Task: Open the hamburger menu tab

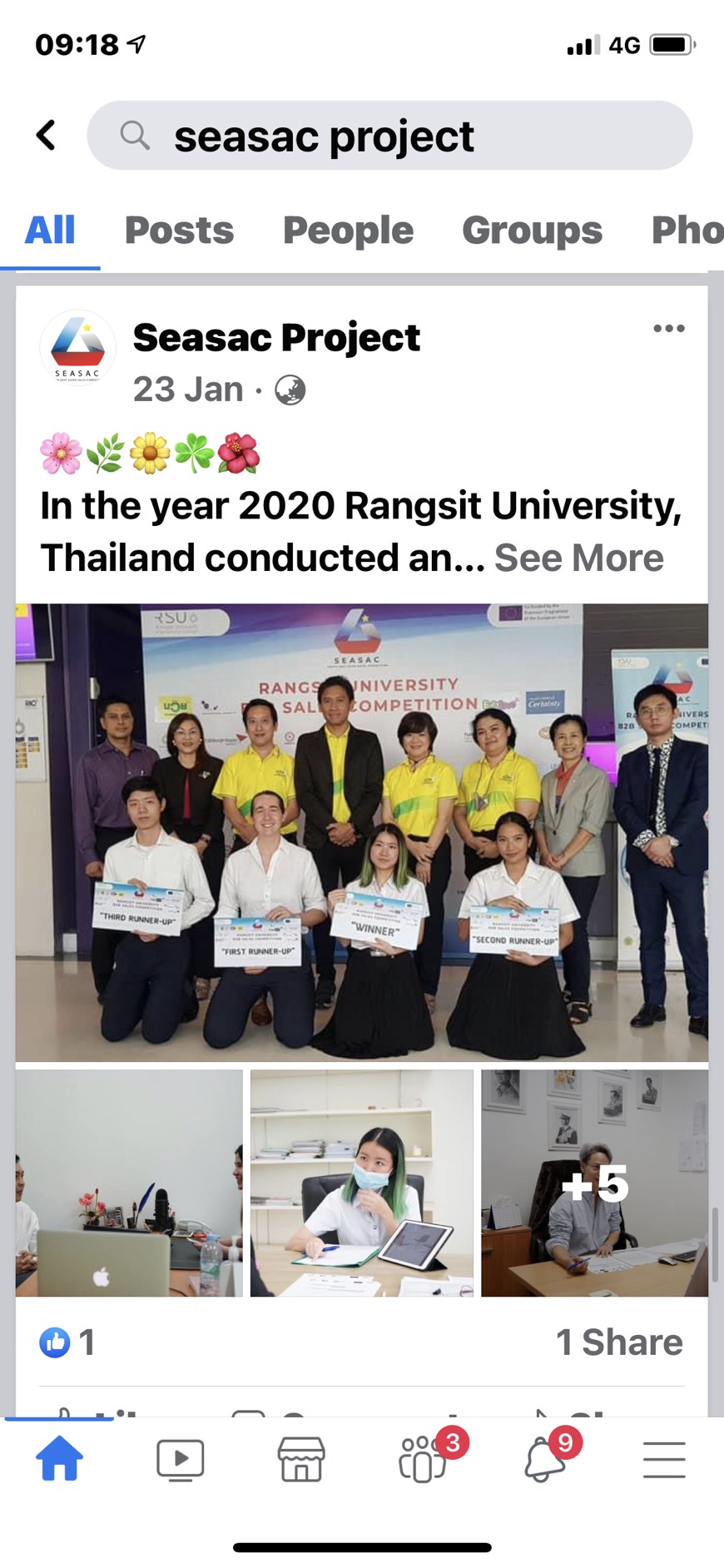Action: [664, 1460]
